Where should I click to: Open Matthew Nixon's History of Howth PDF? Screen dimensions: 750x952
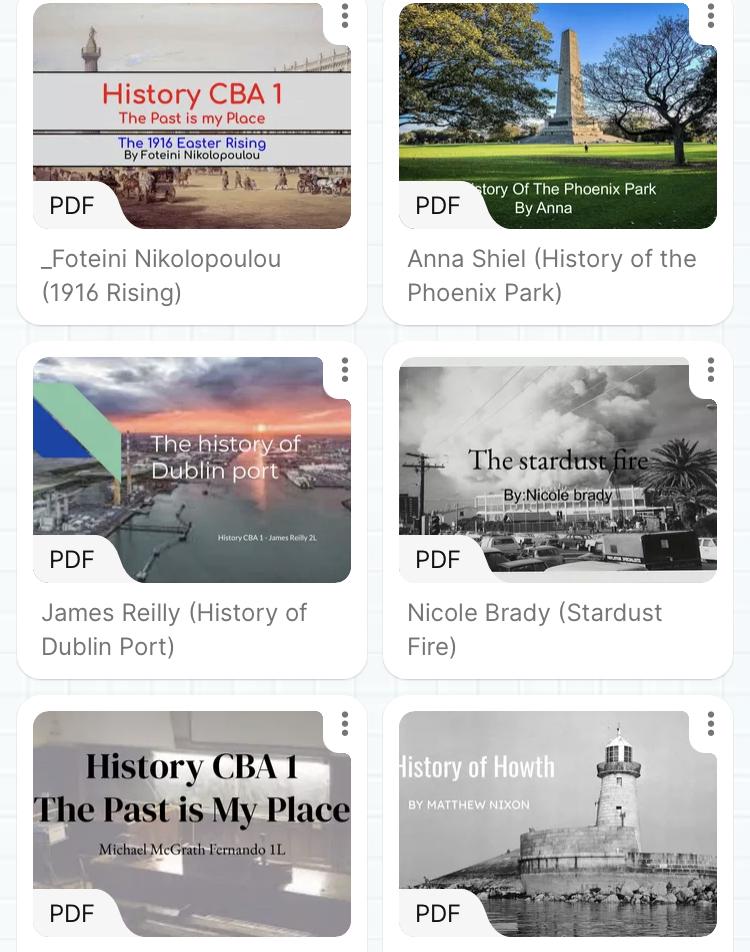(557, 823)
